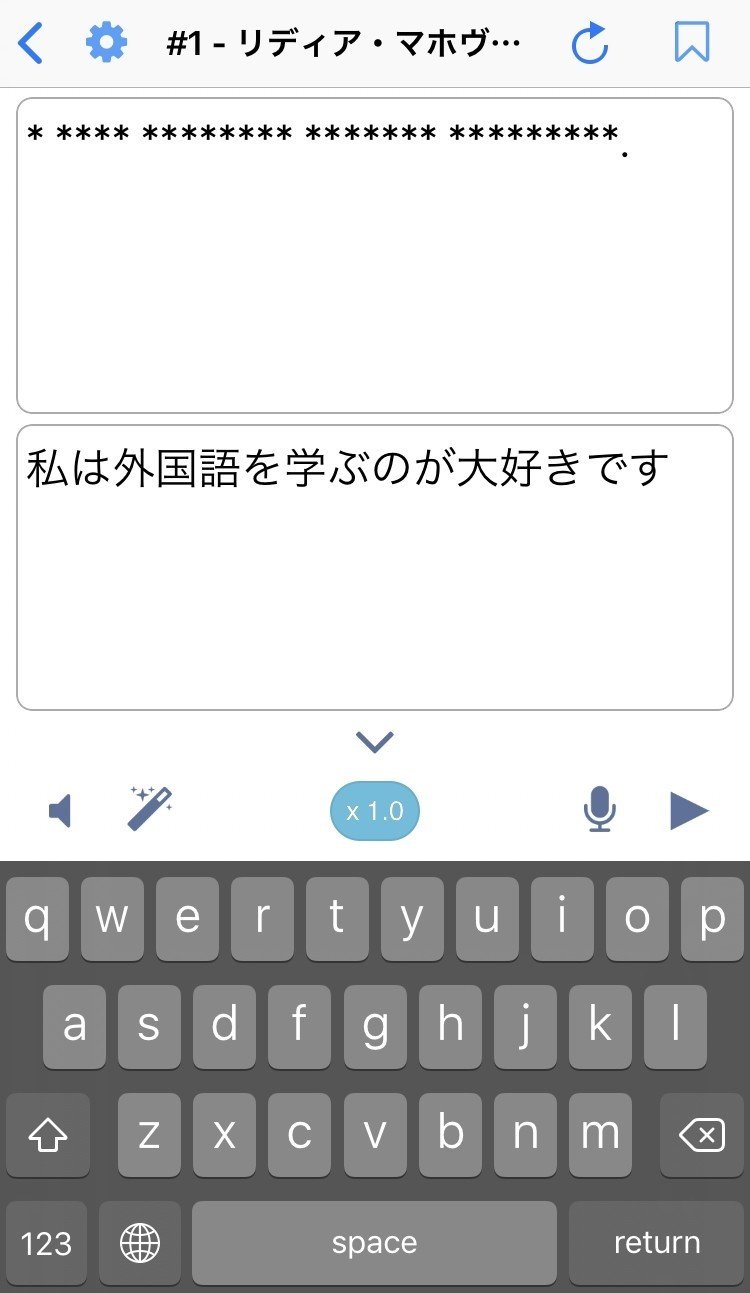This screenshot has height=1293, width=750.
Task: Tap the masked asterisk answer field
Action: point(374,250)
